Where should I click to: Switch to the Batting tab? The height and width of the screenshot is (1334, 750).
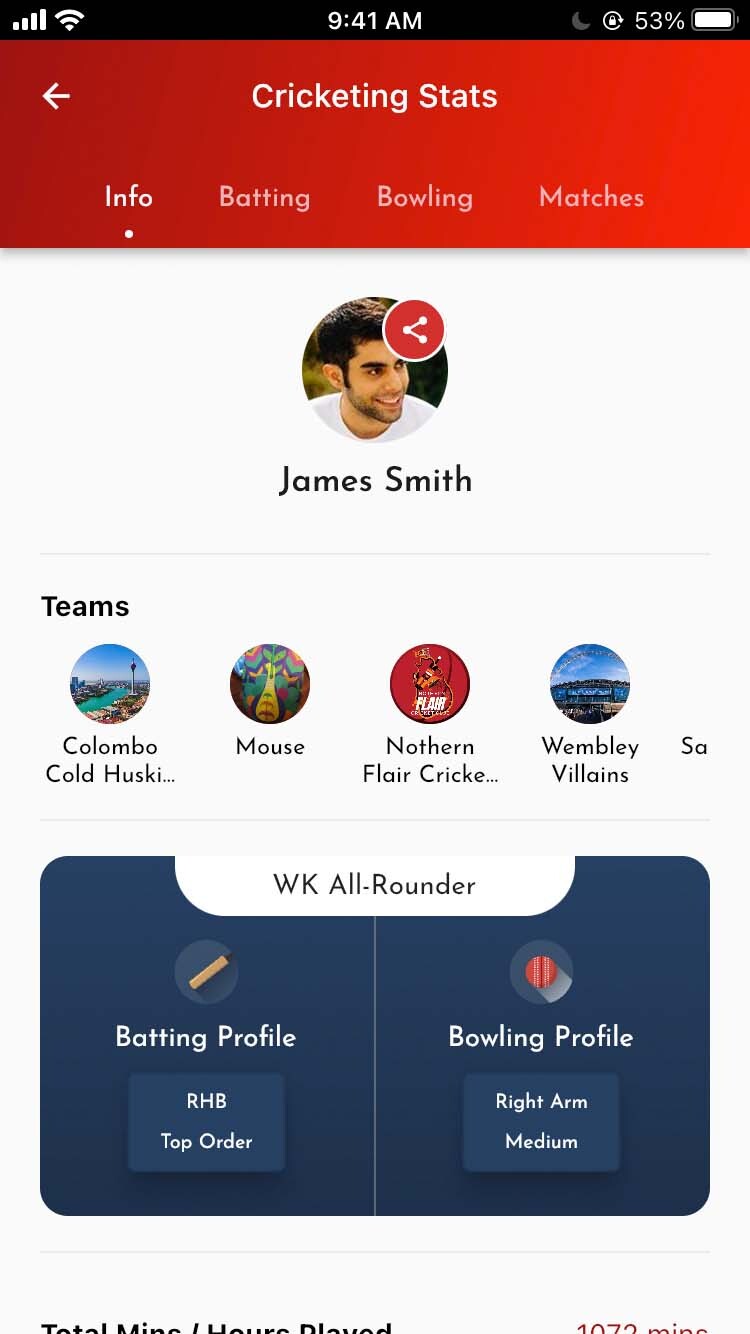264,197
